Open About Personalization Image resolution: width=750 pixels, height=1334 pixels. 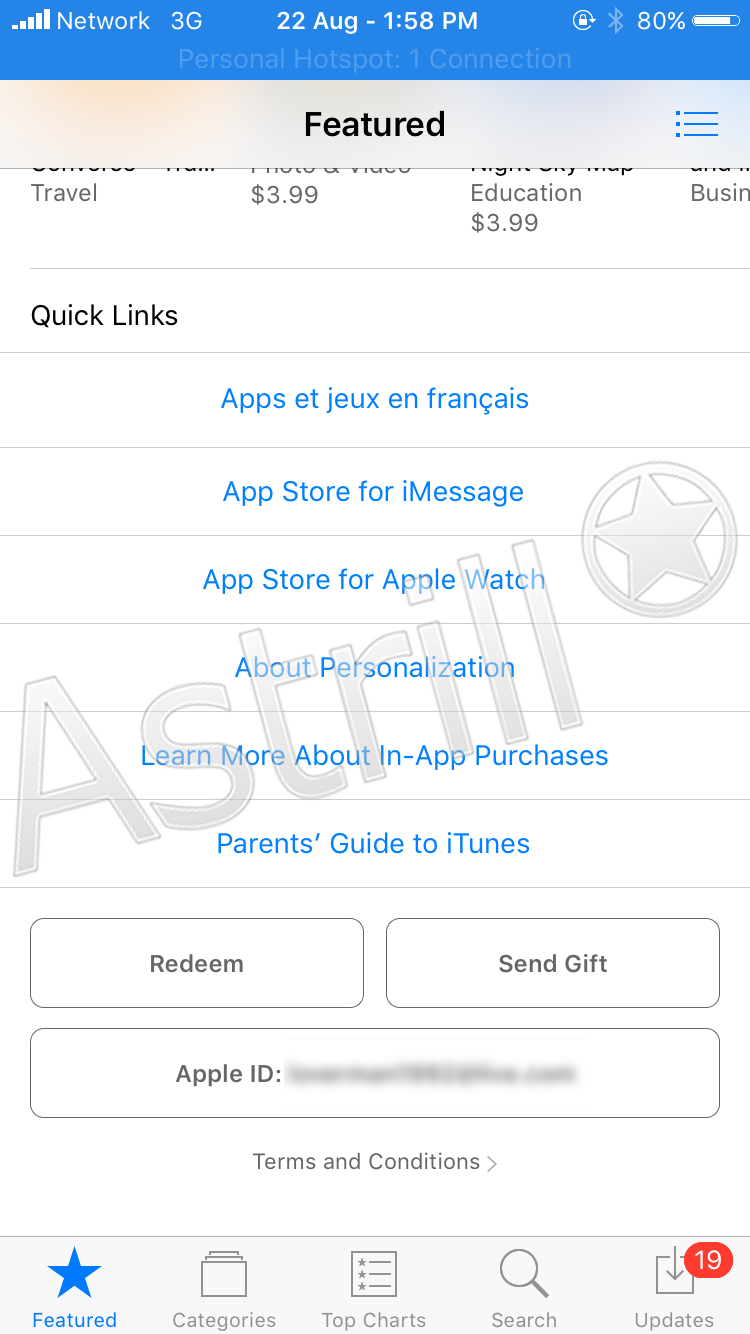[x=375, y=668]
